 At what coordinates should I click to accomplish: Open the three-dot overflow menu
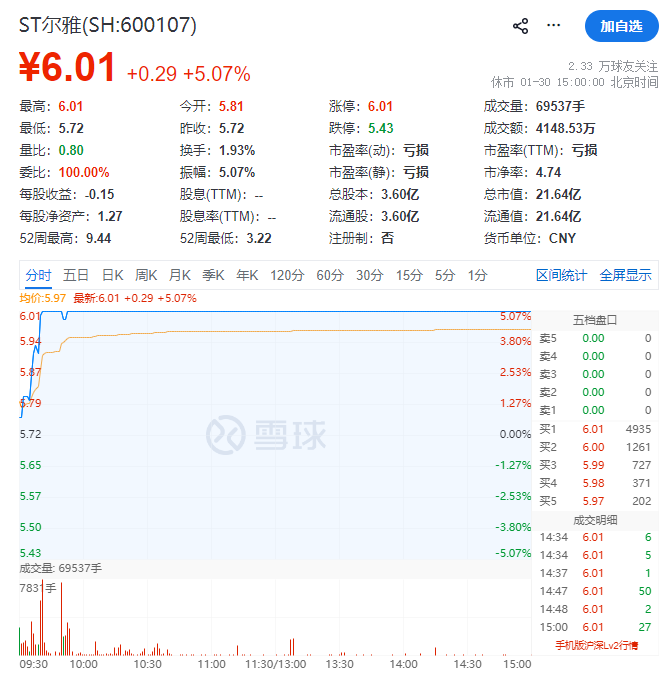[554, 26]
